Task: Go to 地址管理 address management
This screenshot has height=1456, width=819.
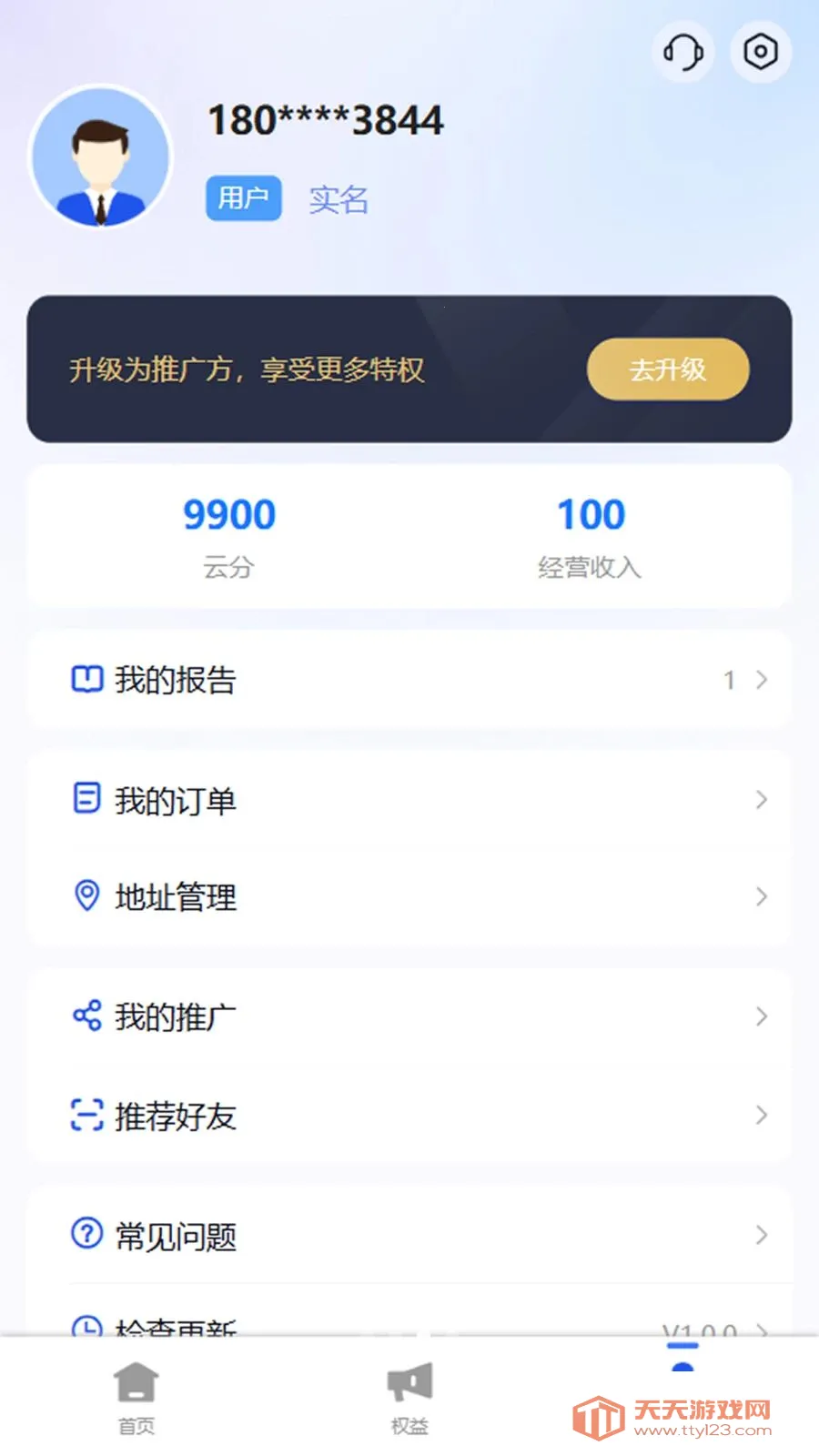Action: click(x=409, y=897)
